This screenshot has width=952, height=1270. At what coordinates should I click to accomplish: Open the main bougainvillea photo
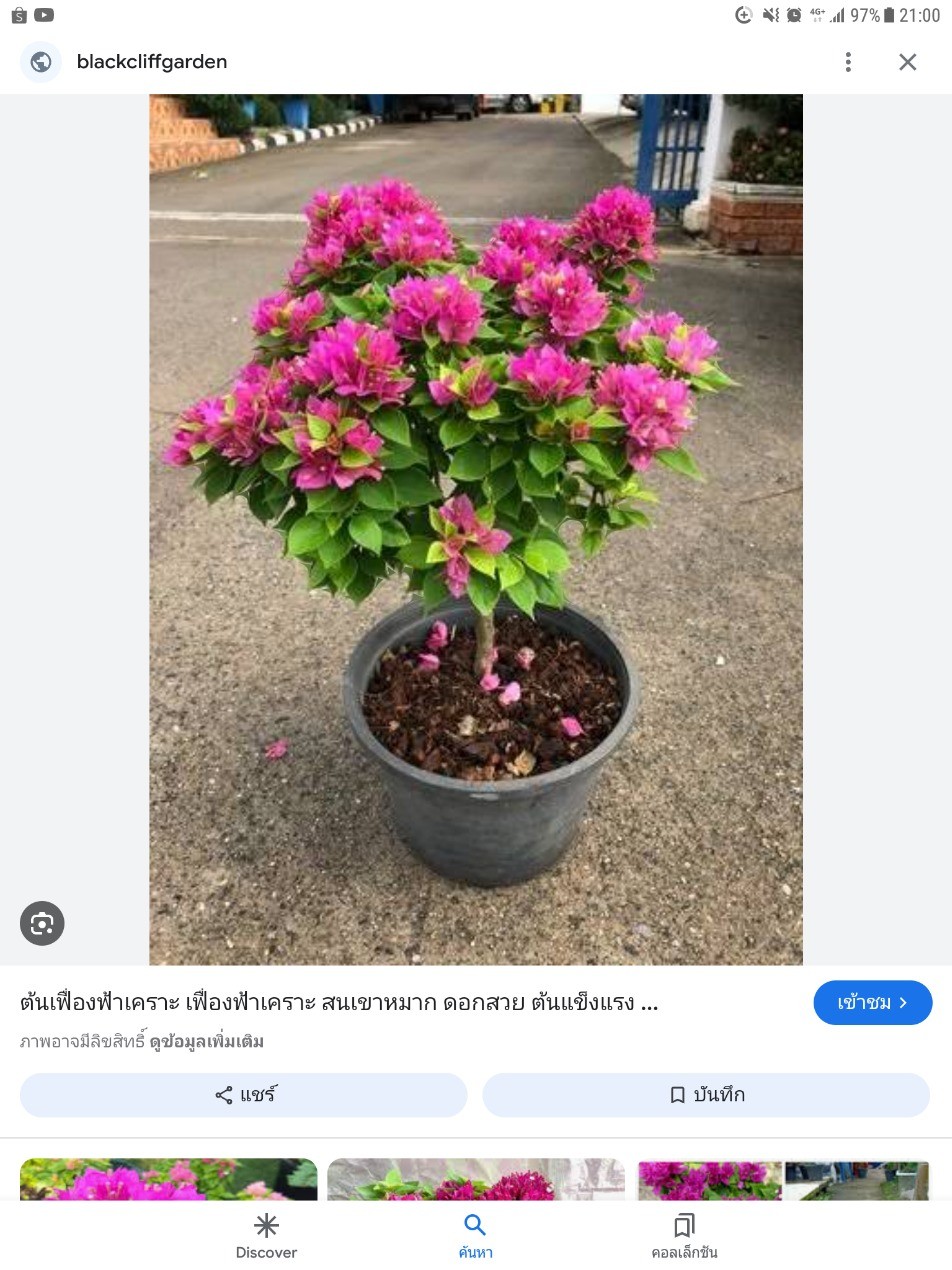[476, 530]
